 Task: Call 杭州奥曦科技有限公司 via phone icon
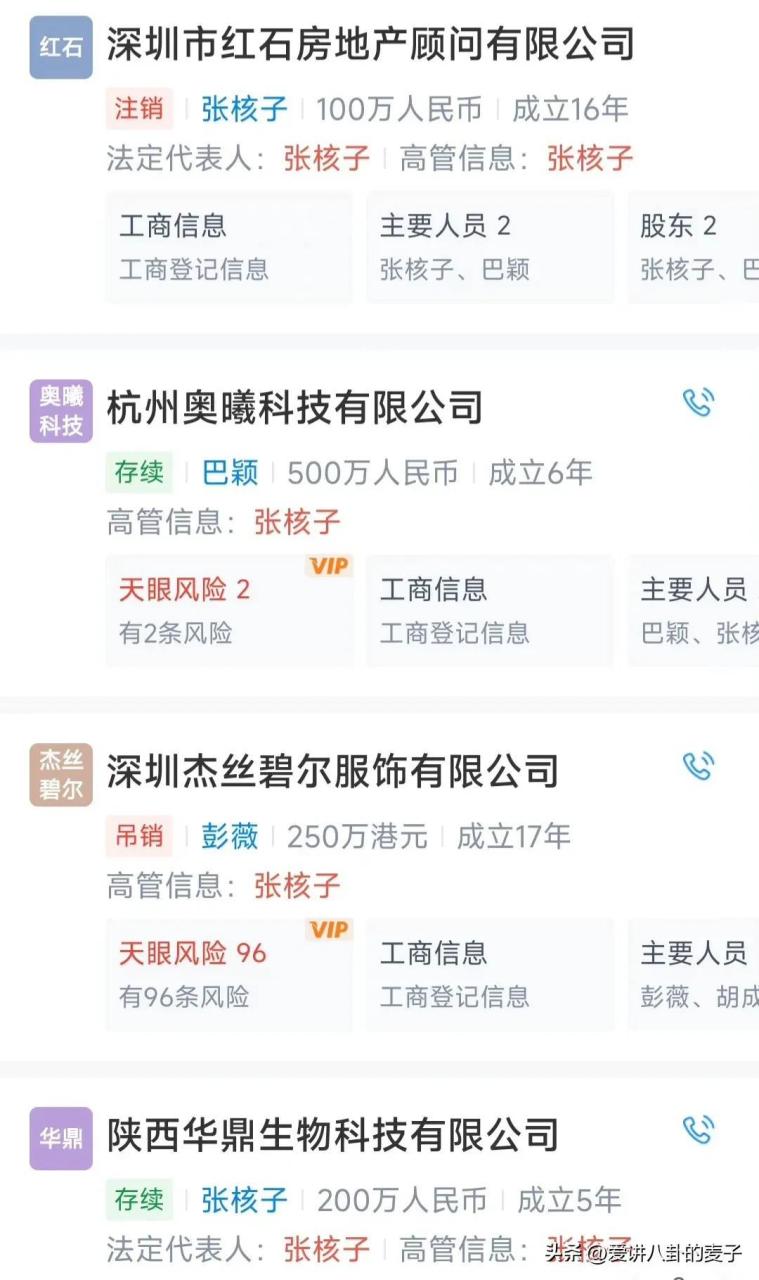[x=698, y=403]
